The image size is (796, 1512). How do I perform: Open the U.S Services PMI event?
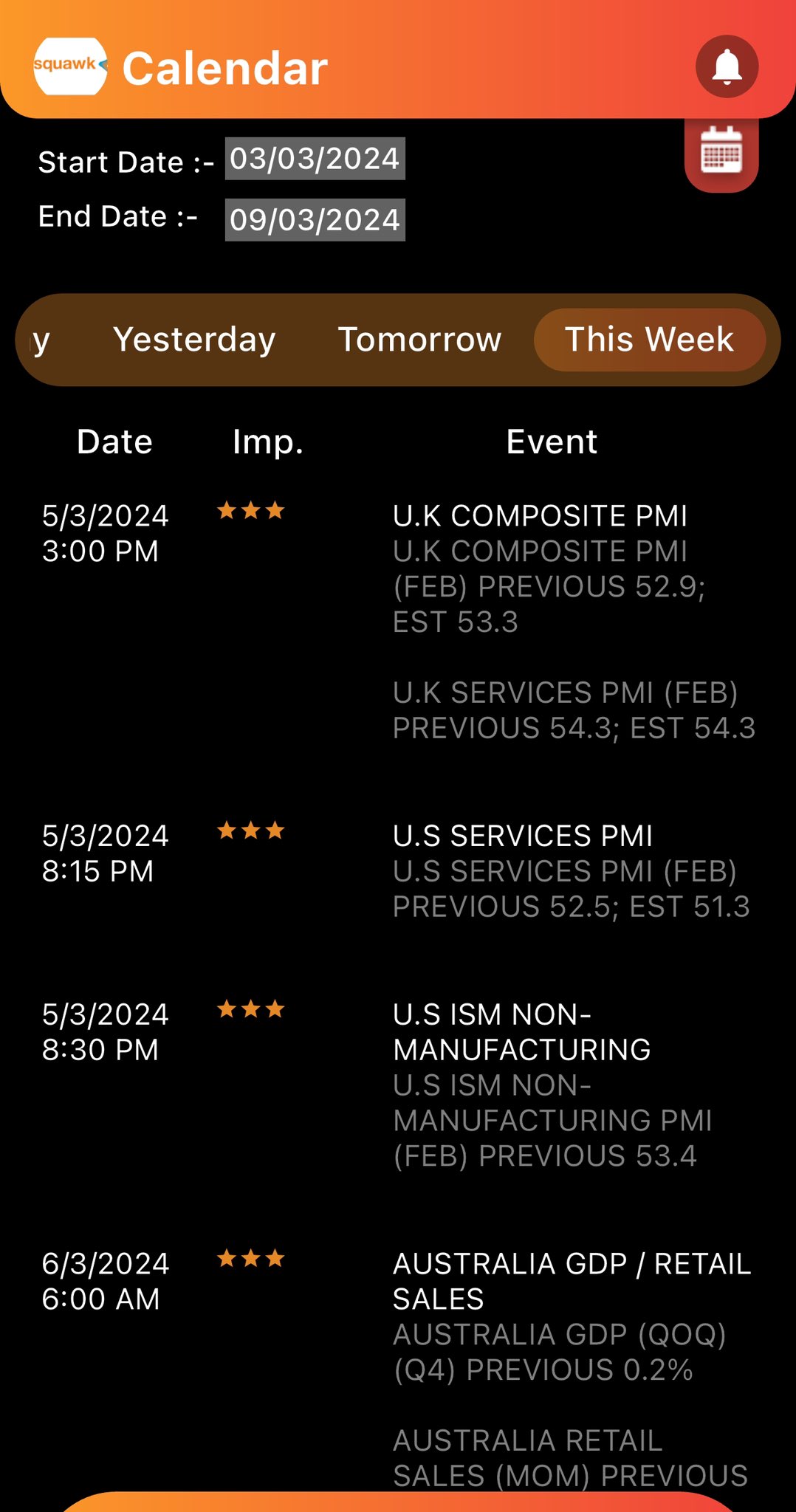tap(523, 836)
